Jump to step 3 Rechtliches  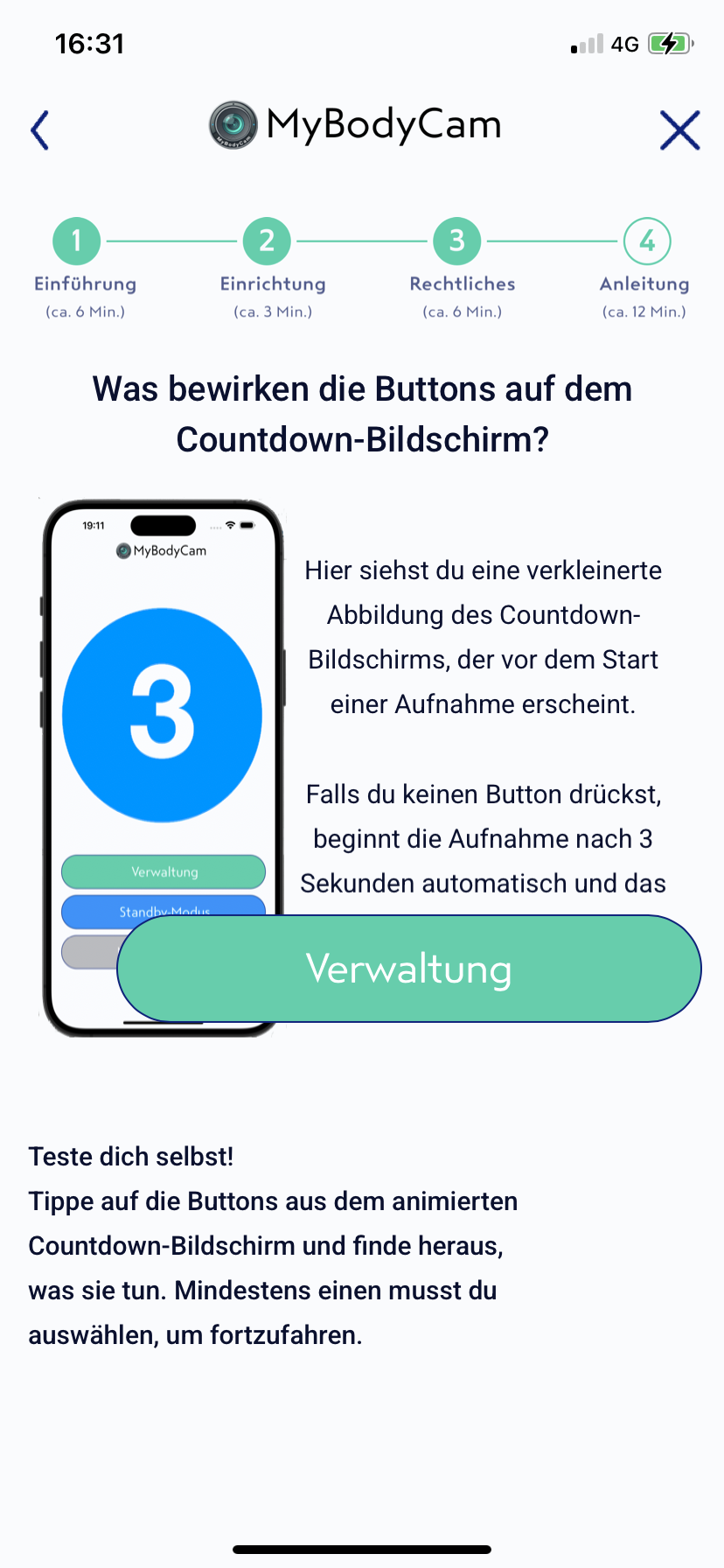[457, 241]
